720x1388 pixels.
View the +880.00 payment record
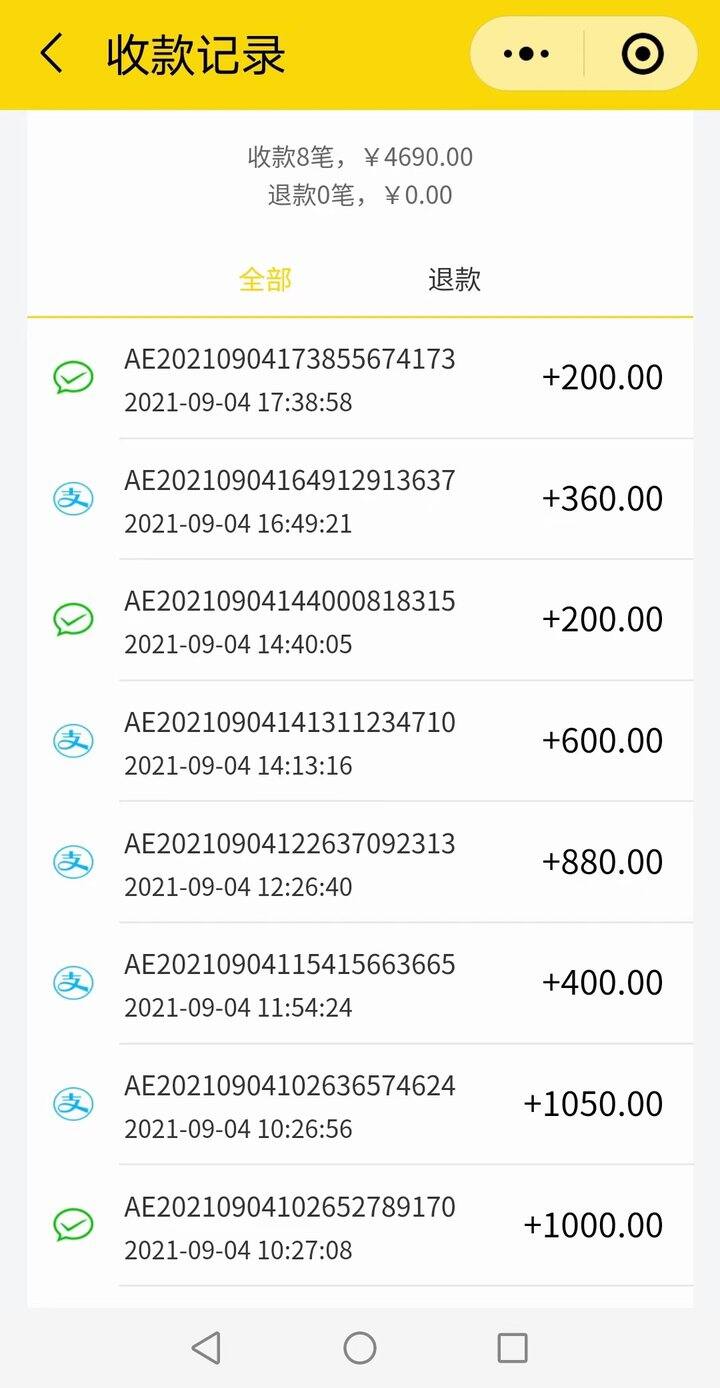360,862
